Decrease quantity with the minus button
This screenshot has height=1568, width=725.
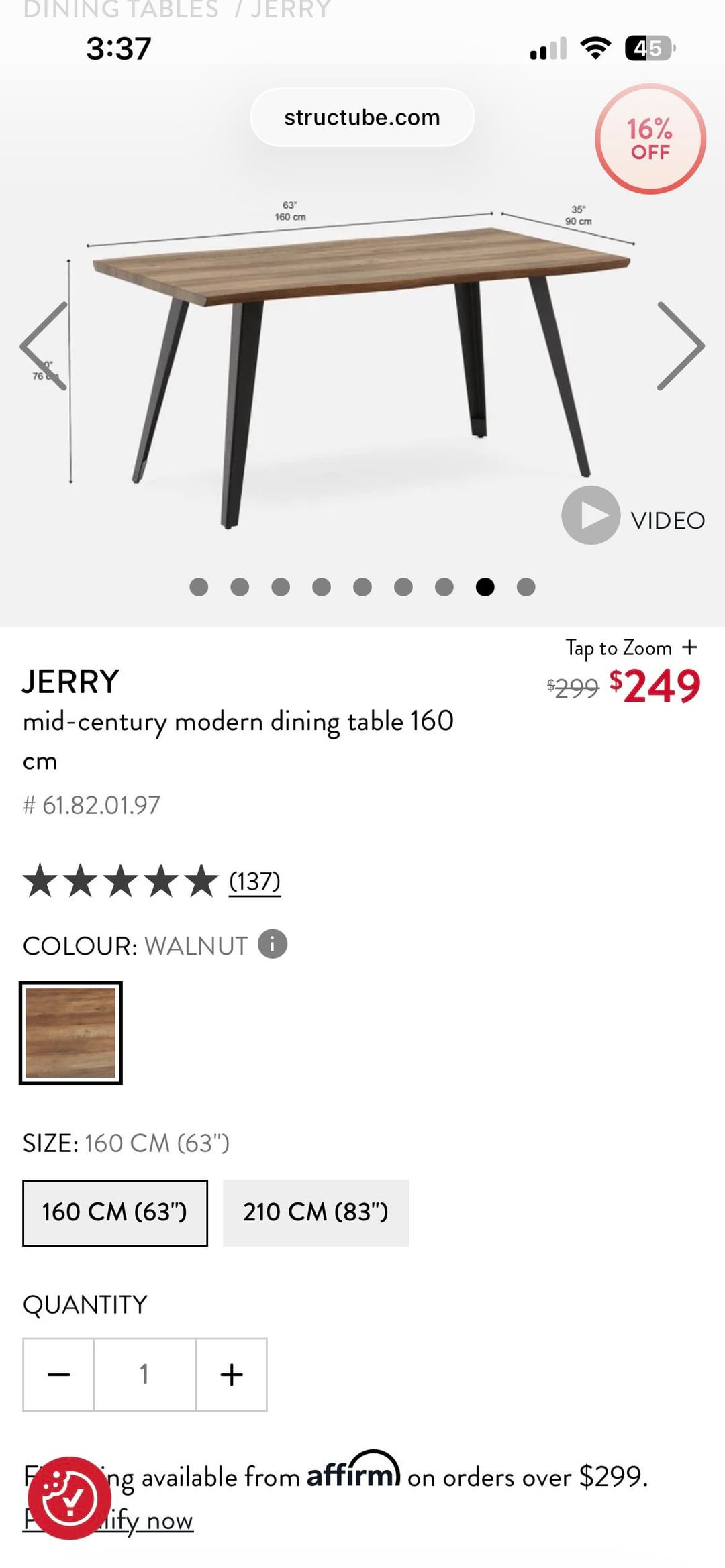pos(59,1375)
